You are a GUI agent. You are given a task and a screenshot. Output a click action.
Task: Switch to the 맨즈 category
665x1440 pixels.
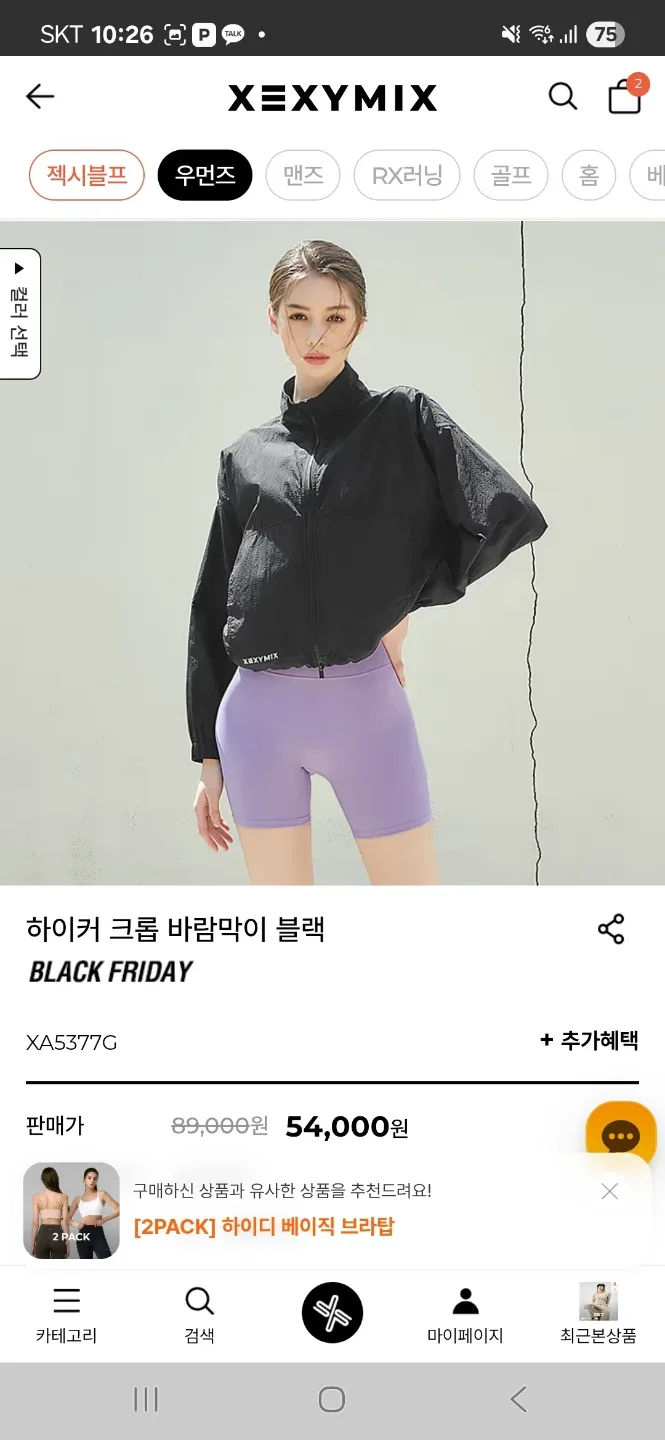pyautogui.click(x=303, y=176)
